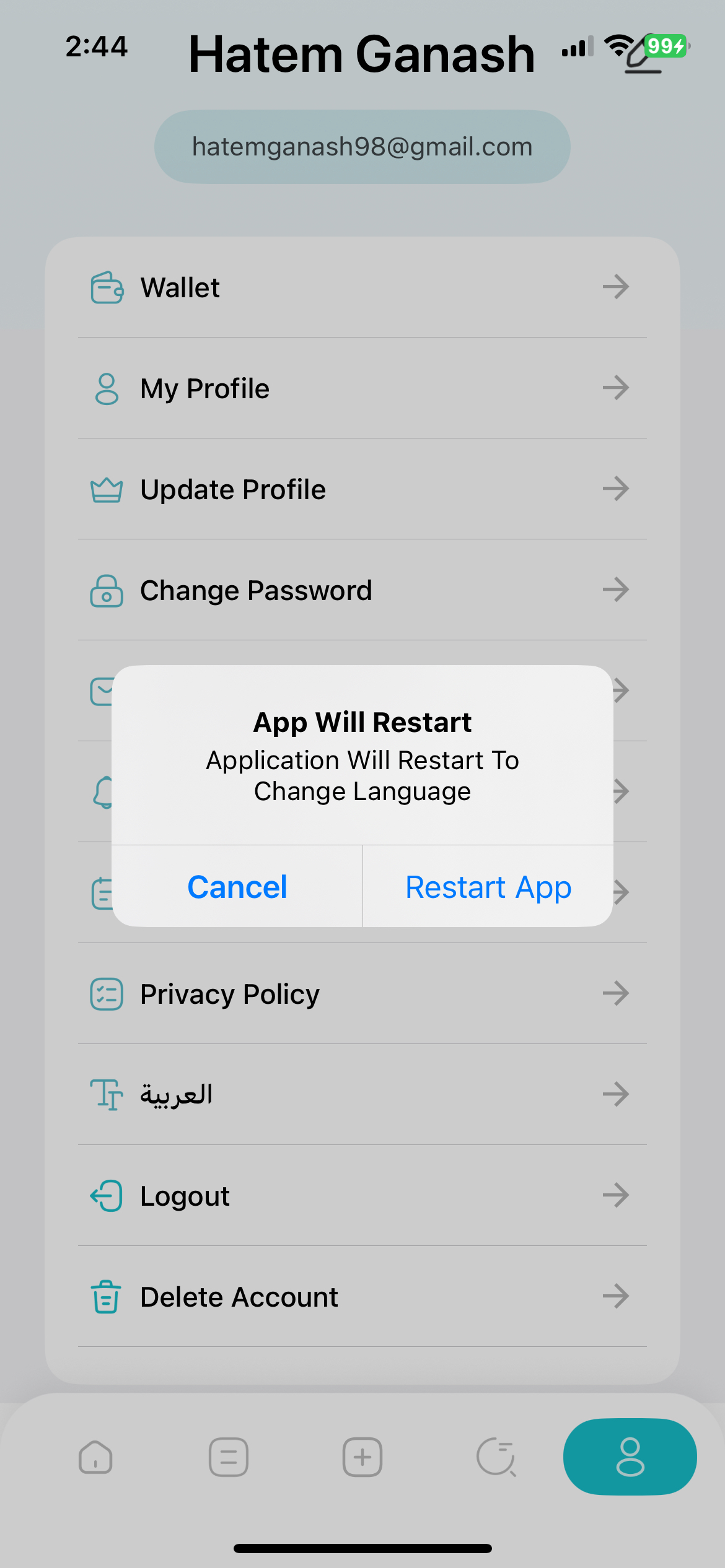Open Privacy Policy
The height and width of the screenshot is (1568, 725).
[x=362, y=994]
